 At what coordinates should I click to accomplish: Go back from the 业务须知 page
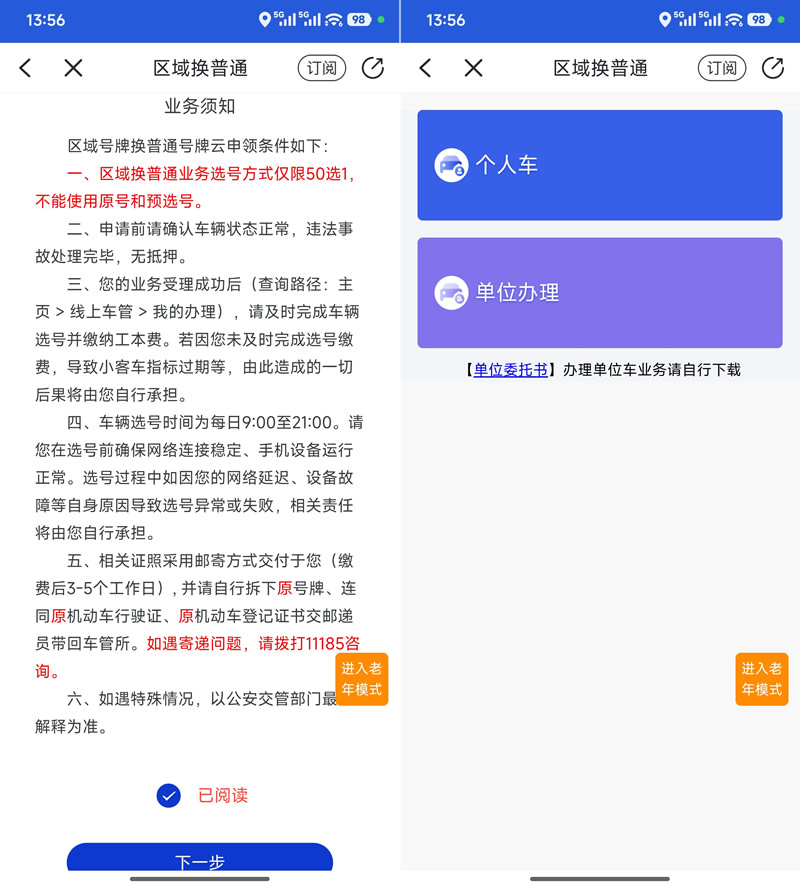[x=26, y=68]
